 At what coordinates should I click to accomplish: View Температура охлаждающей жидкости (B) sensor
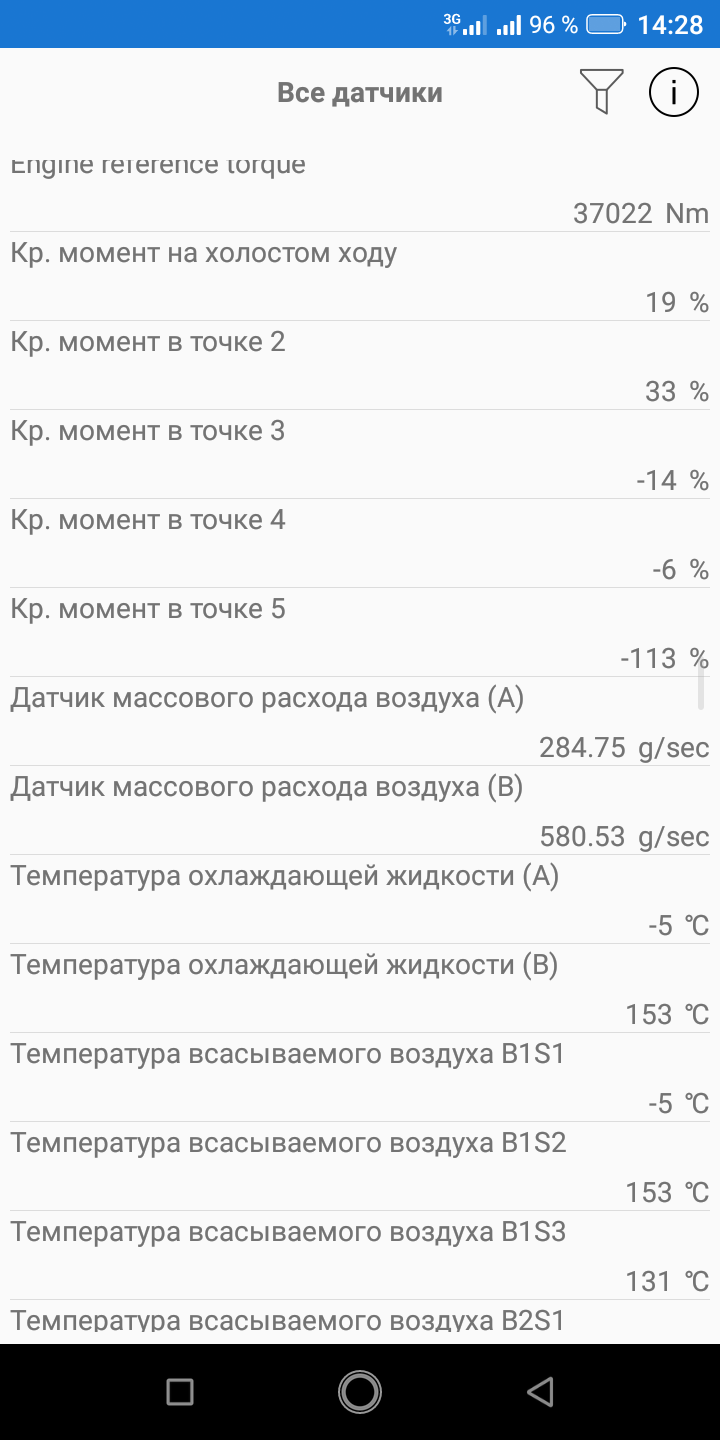pyautogui.click(x=360, y=988)
